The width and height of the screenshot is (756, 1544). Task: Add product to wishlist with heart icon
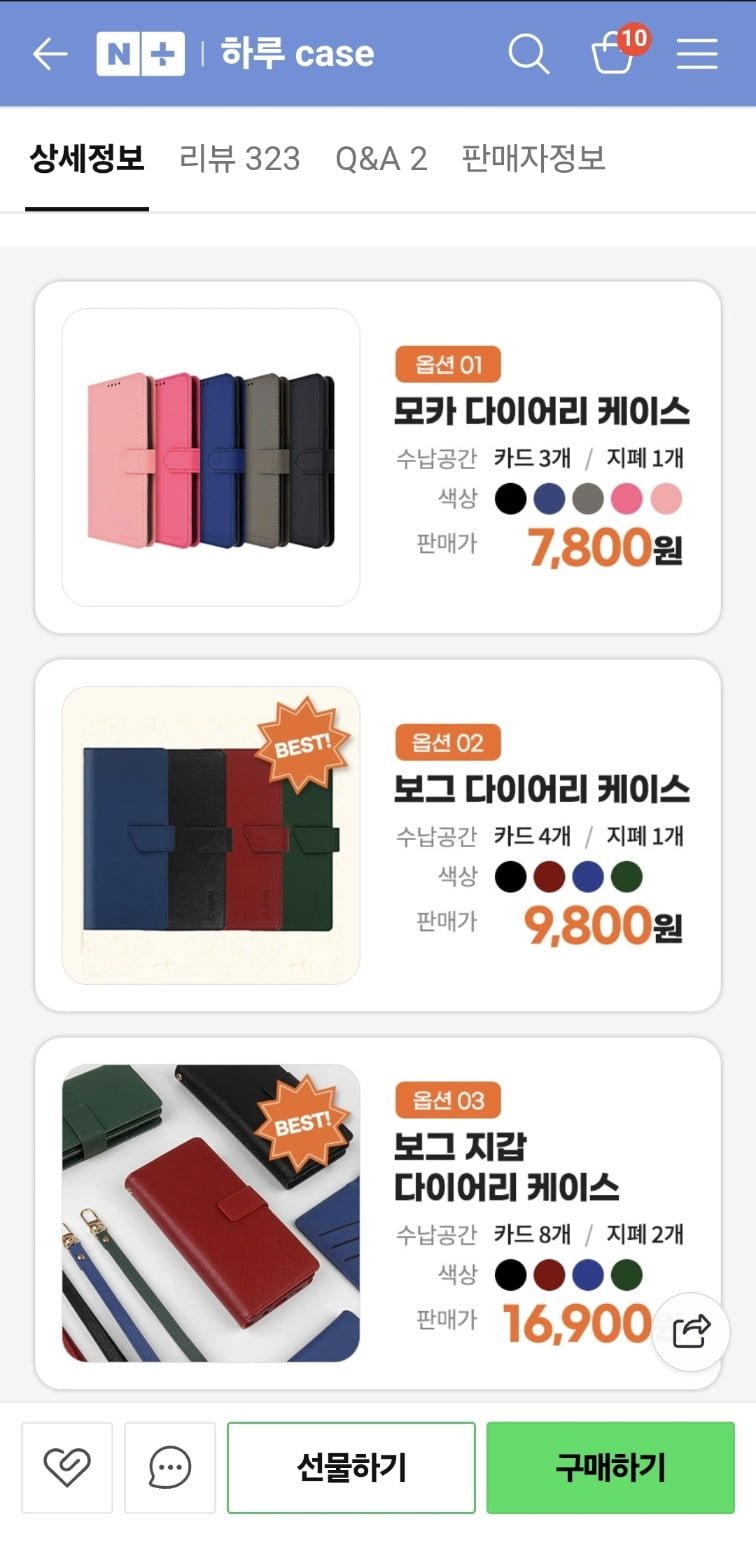point(67,1467)
